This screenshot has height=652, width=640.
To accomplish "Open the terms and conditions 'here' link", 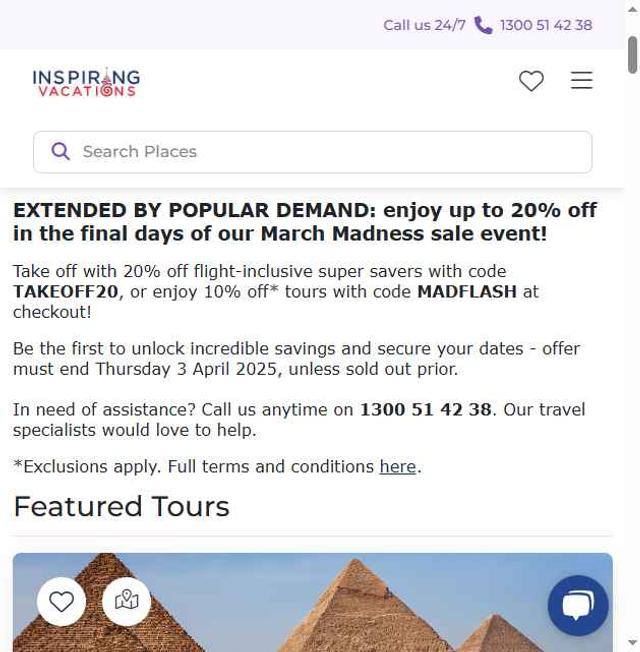I will point(397,467).
